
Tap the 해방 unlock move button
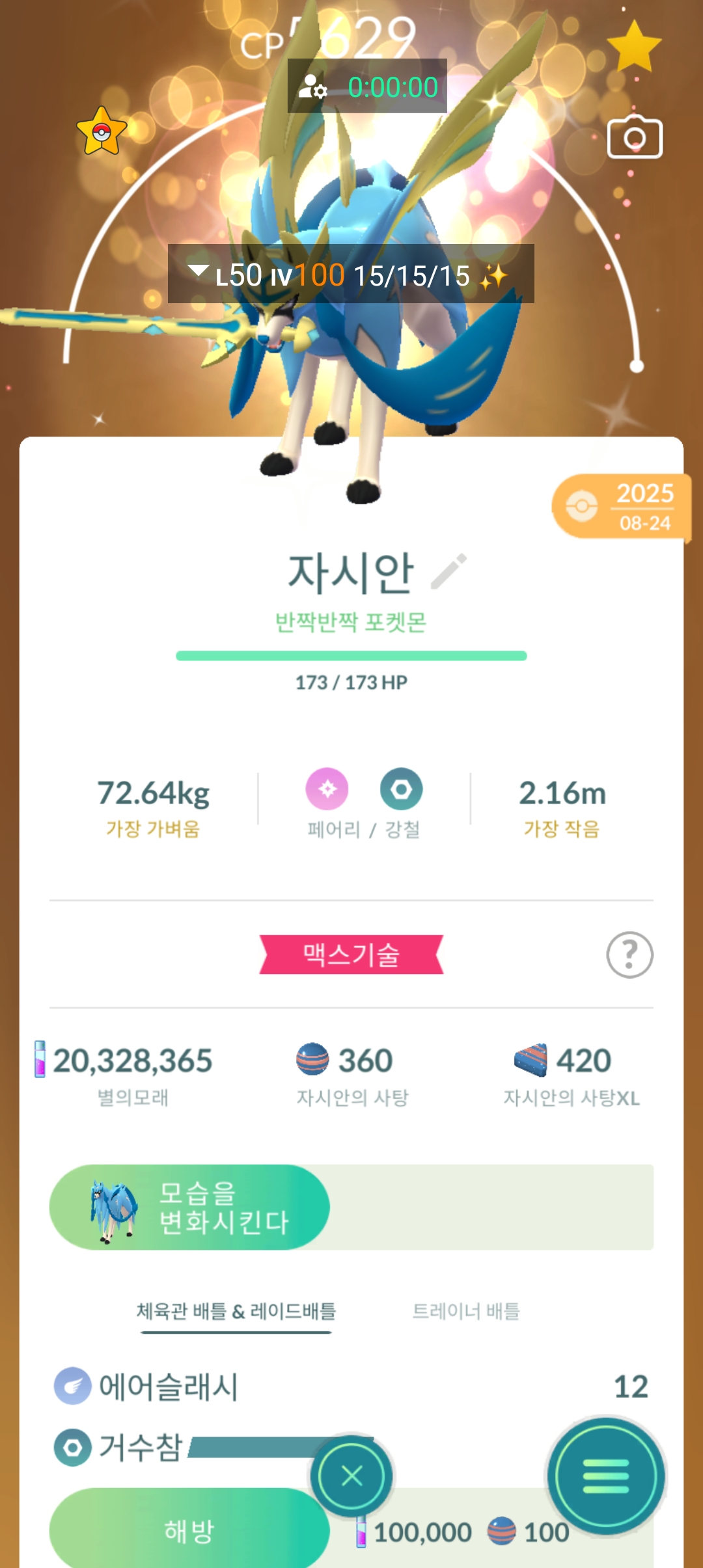point(189,1530)
